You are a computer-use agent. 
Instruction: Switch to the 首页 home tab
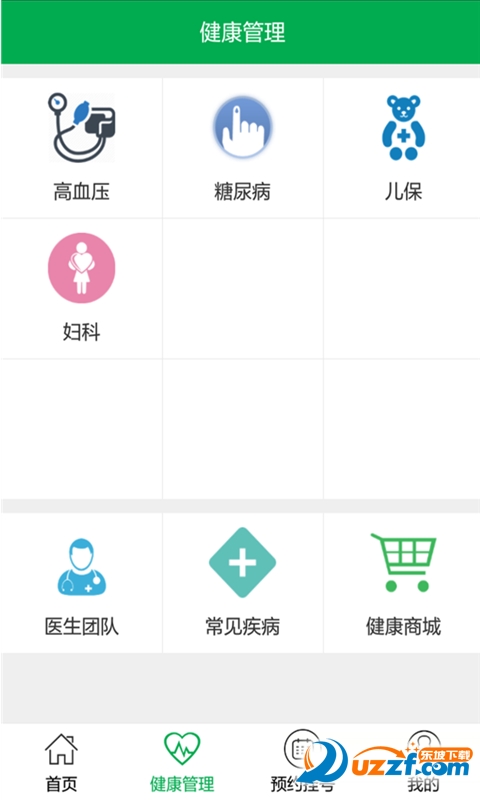coord(61,762)
